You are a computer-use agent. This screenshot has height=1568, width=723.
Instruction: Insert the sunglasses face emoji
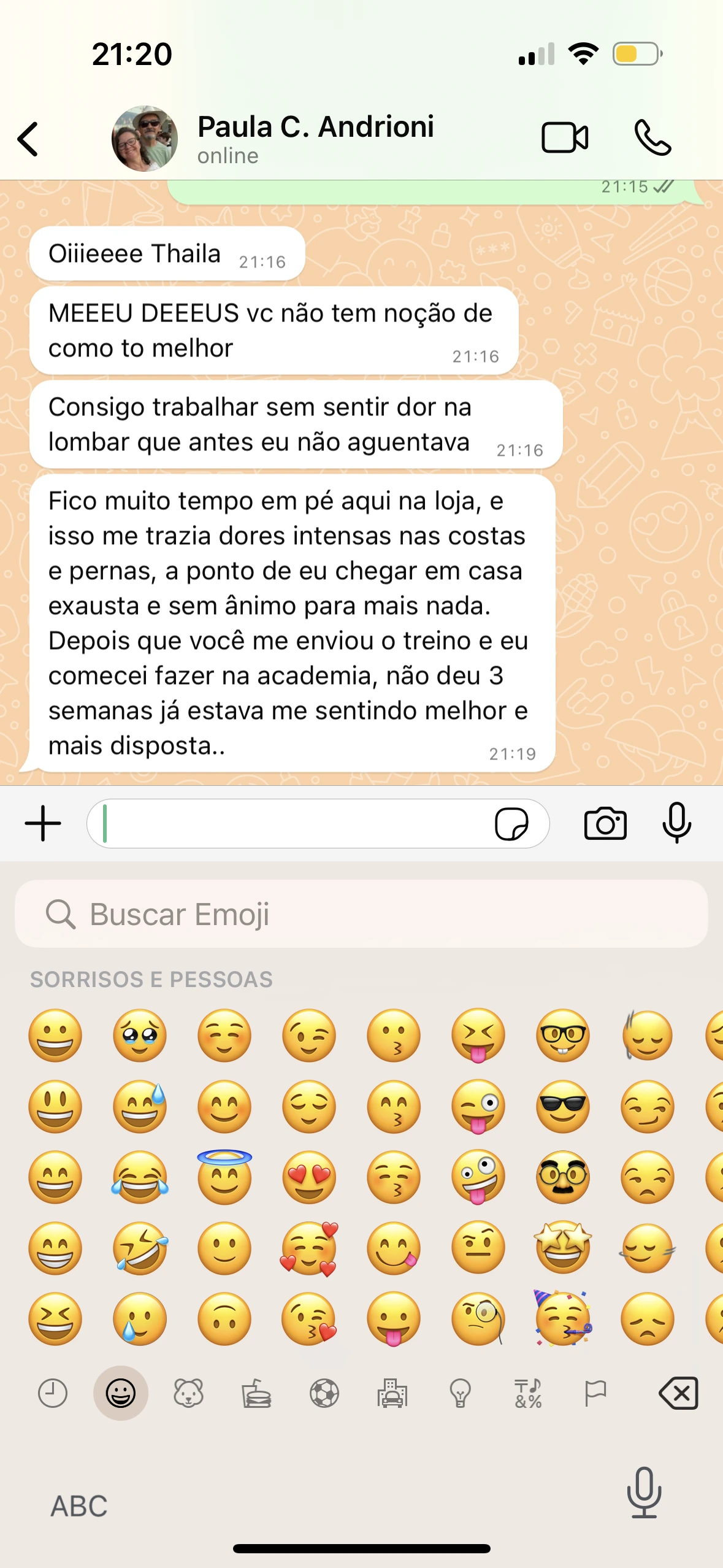point(562,1107)
